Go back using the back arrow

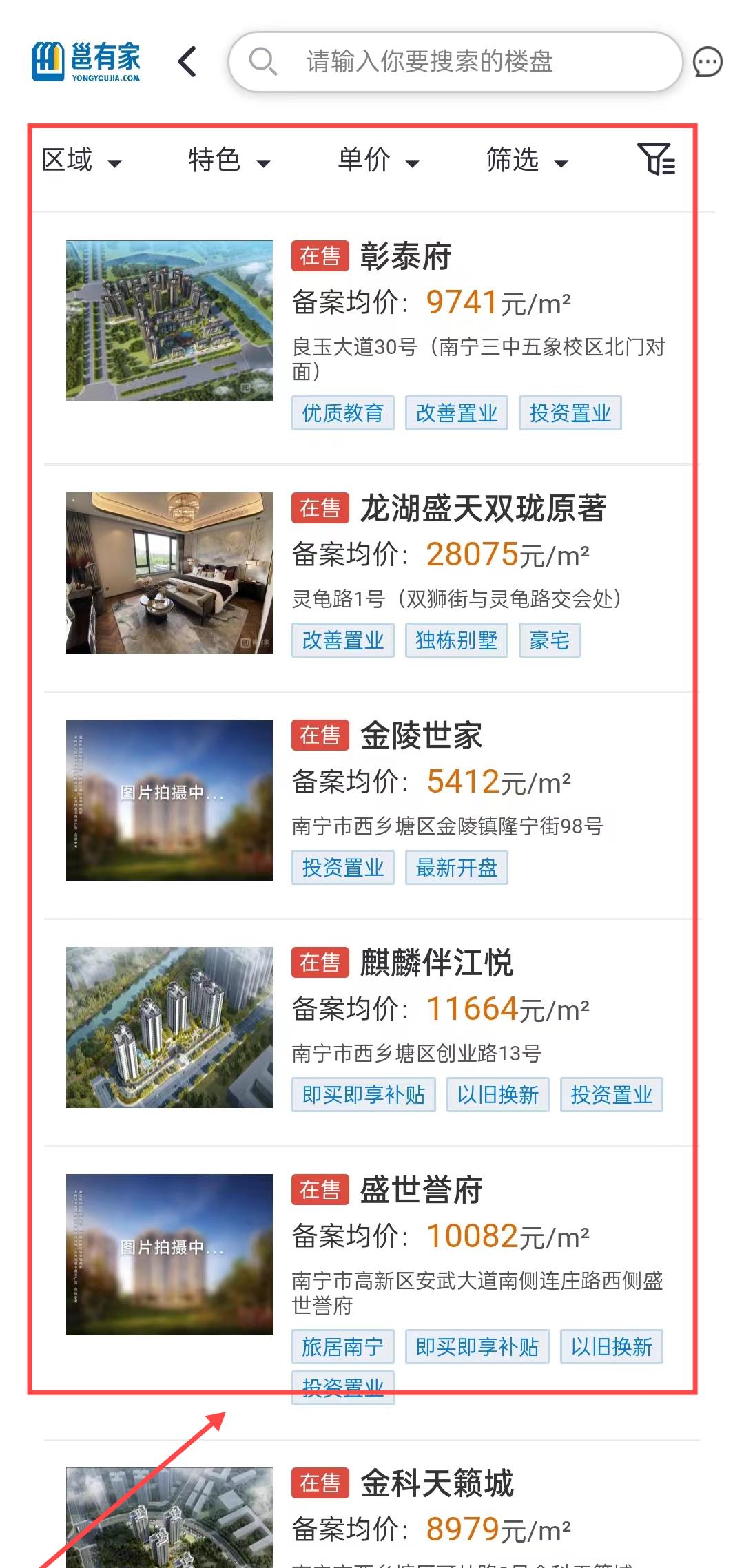click(187, 62)
